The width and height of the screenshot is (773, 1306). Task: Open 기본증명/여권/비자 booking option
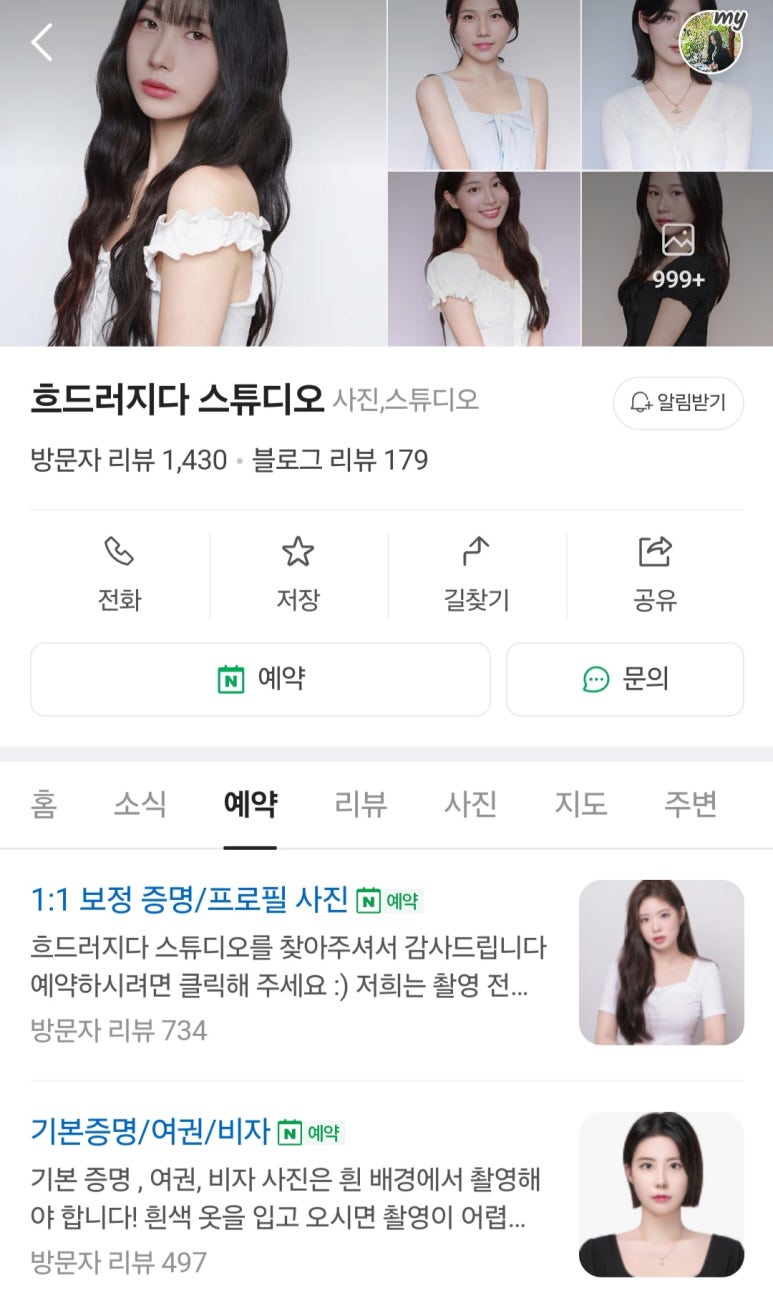click(150, 1131)
